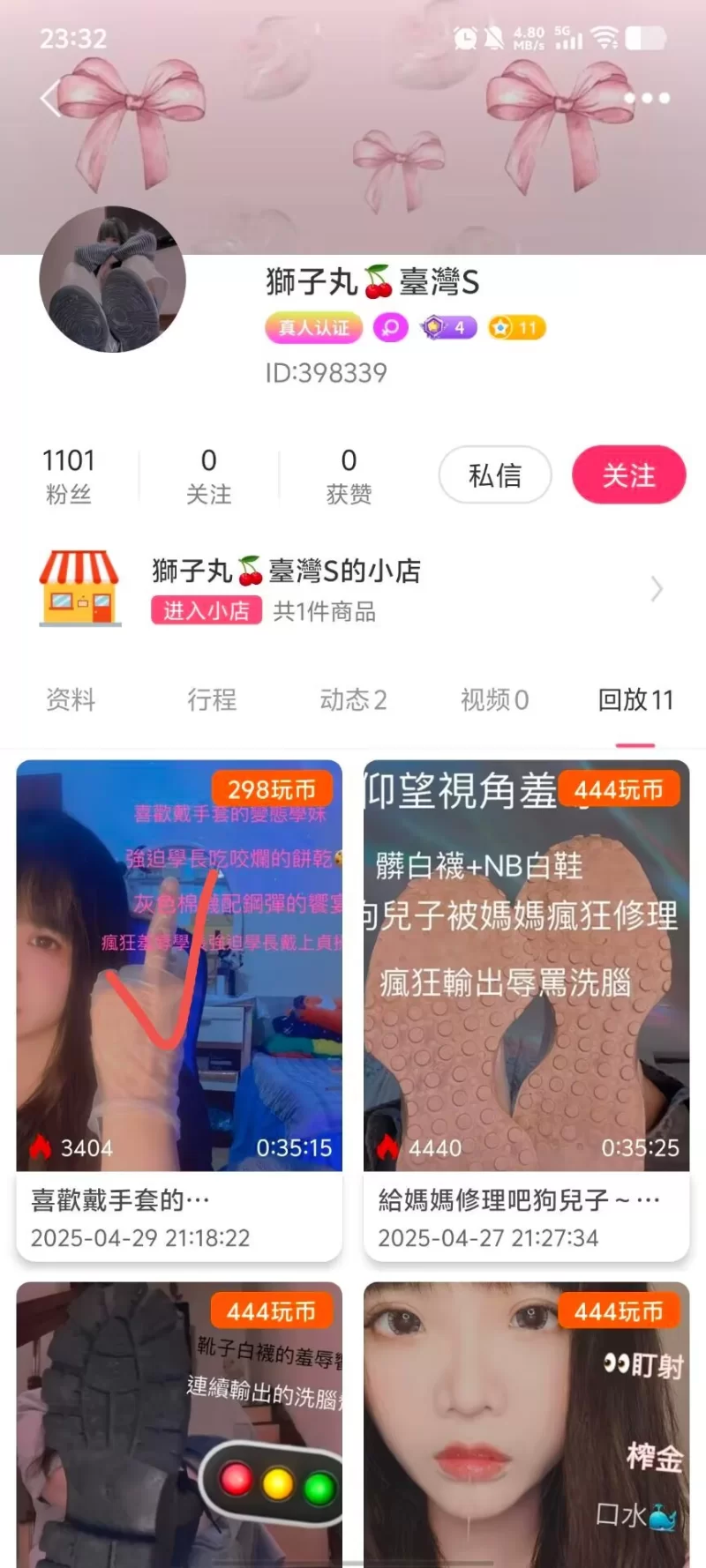The image size is (706, 1568).
Task: Switch to the 视频 0 tab
Action: 494,700
